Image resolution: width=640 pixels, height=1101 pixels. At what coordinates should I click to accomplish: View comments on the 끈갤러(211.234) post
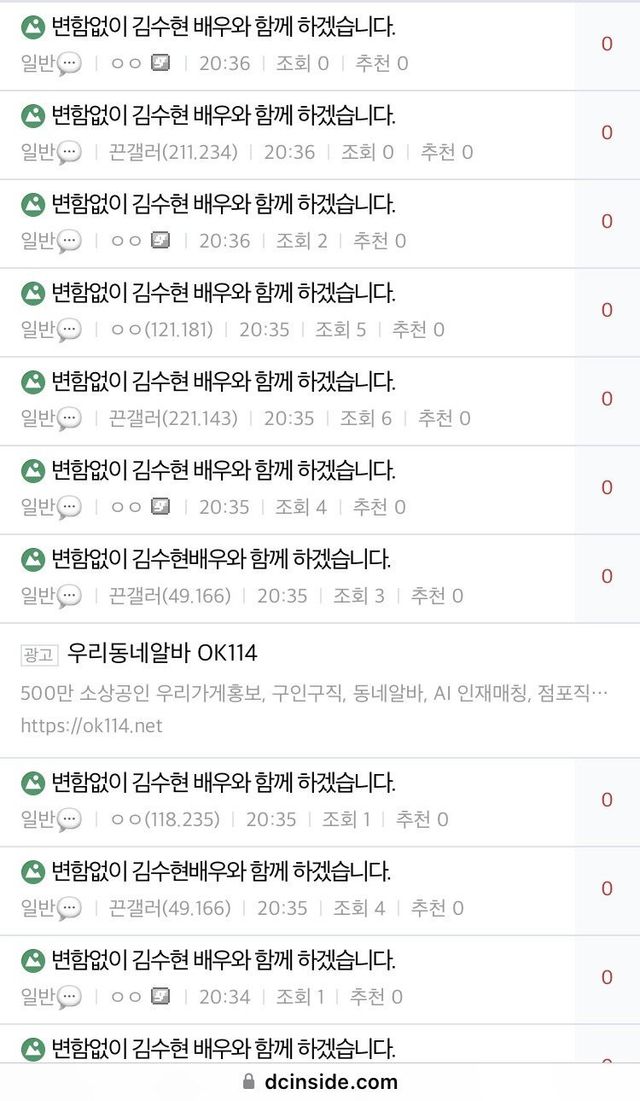[607, 132]
